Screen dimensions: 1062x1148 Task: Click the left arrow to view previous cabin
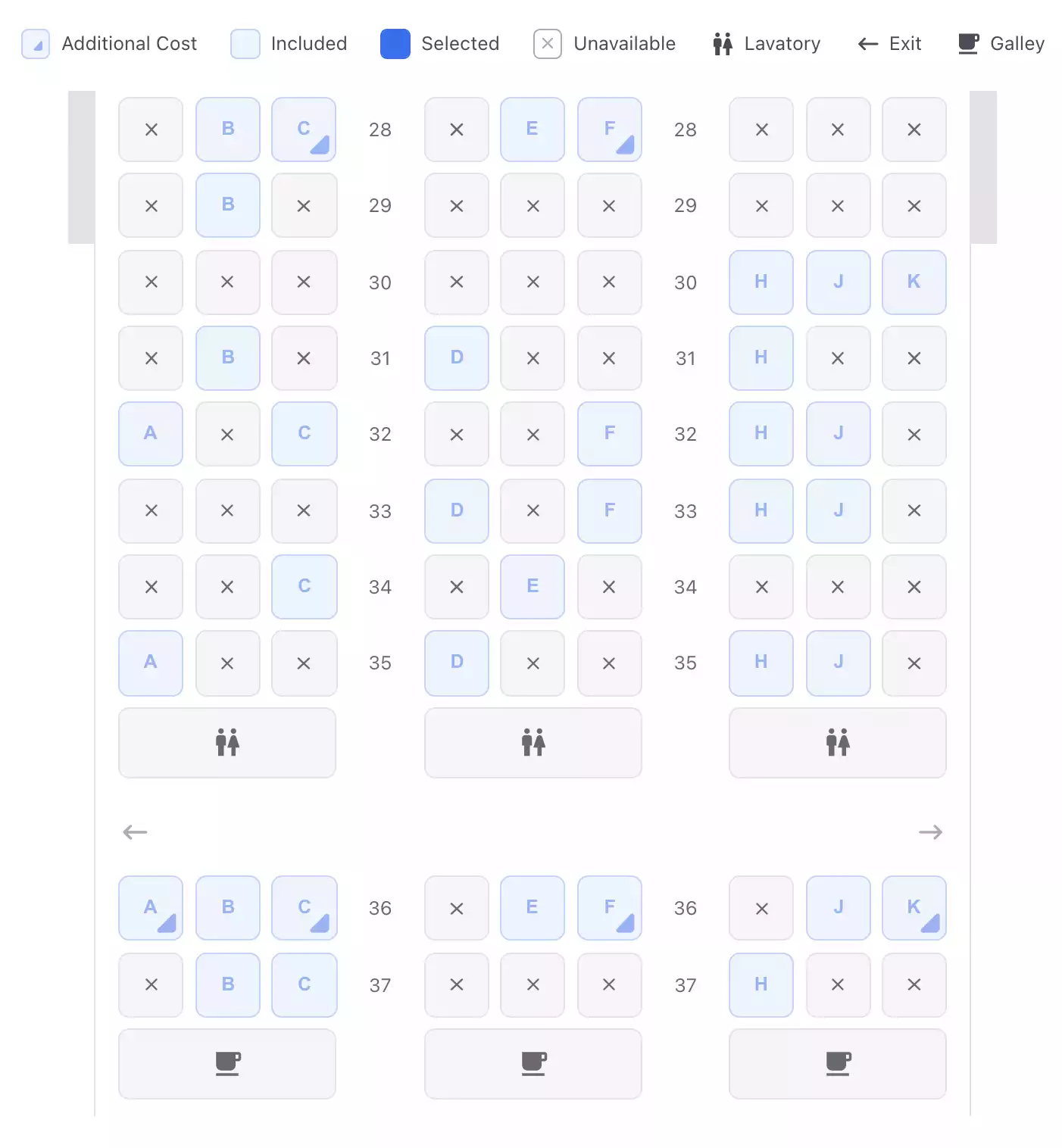pos(135,831)
